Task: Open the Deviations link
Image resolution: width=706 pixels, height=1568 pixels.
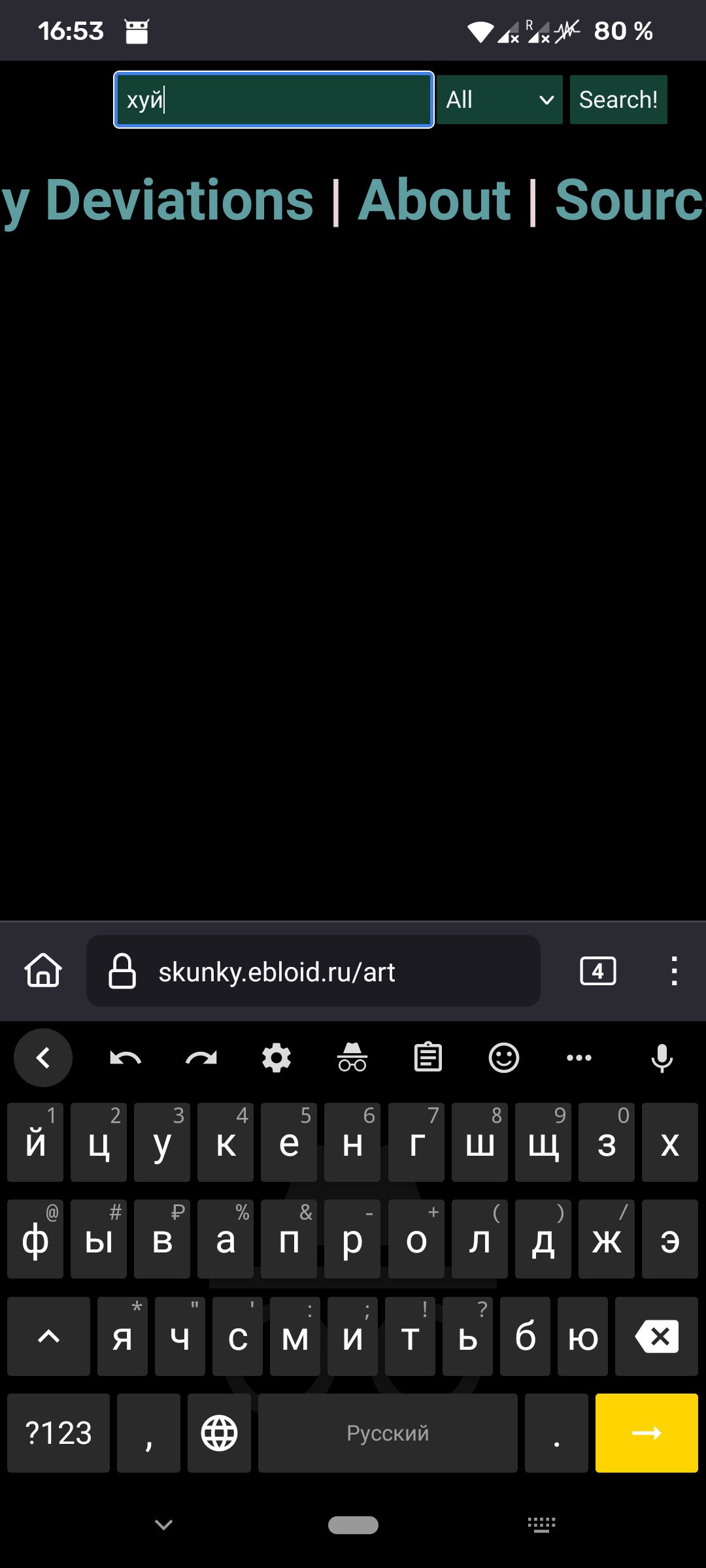Action: point(180,200)
